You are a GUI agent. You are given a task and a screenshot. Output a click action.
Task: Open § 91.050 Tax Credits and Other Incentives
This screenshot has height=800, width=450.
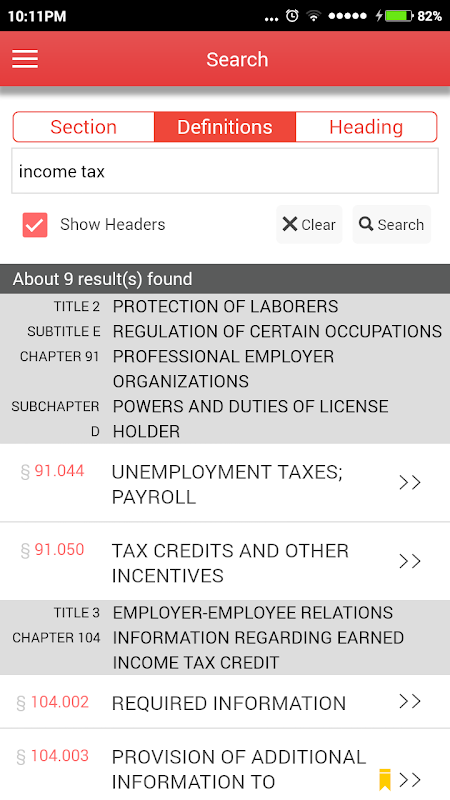[225, 562]
